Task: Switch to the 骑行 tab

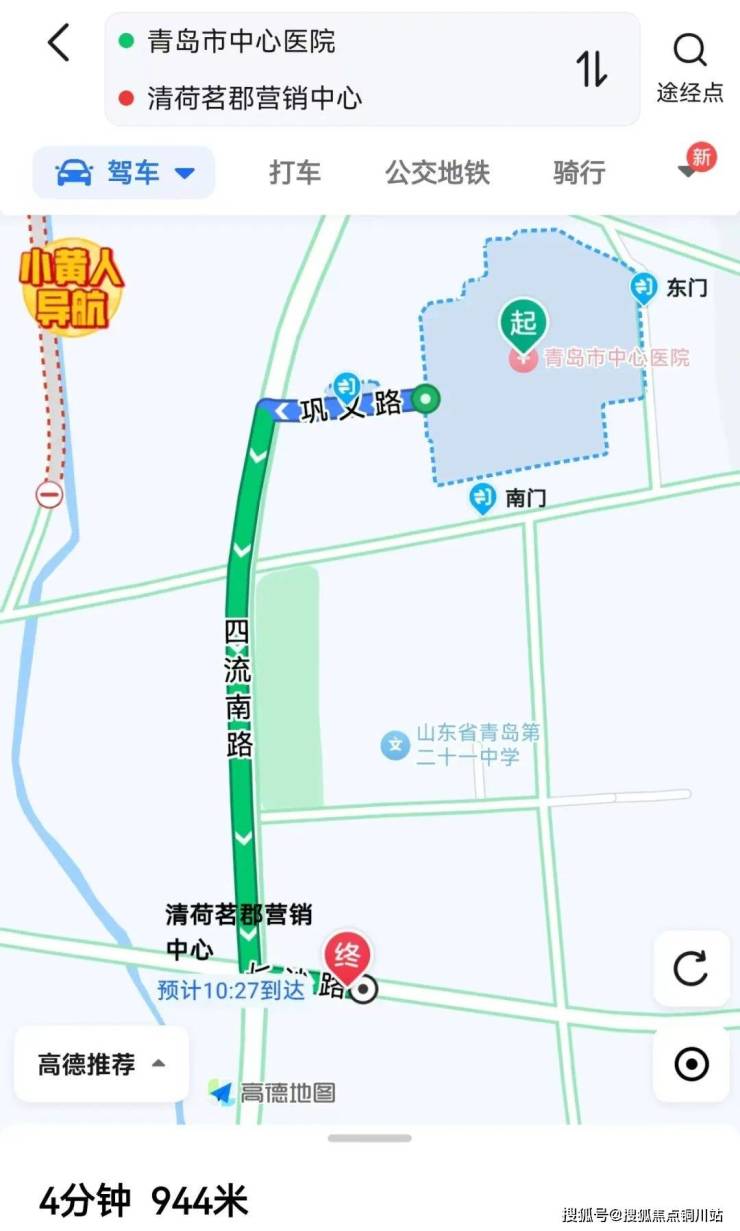Action: (579, 172)
